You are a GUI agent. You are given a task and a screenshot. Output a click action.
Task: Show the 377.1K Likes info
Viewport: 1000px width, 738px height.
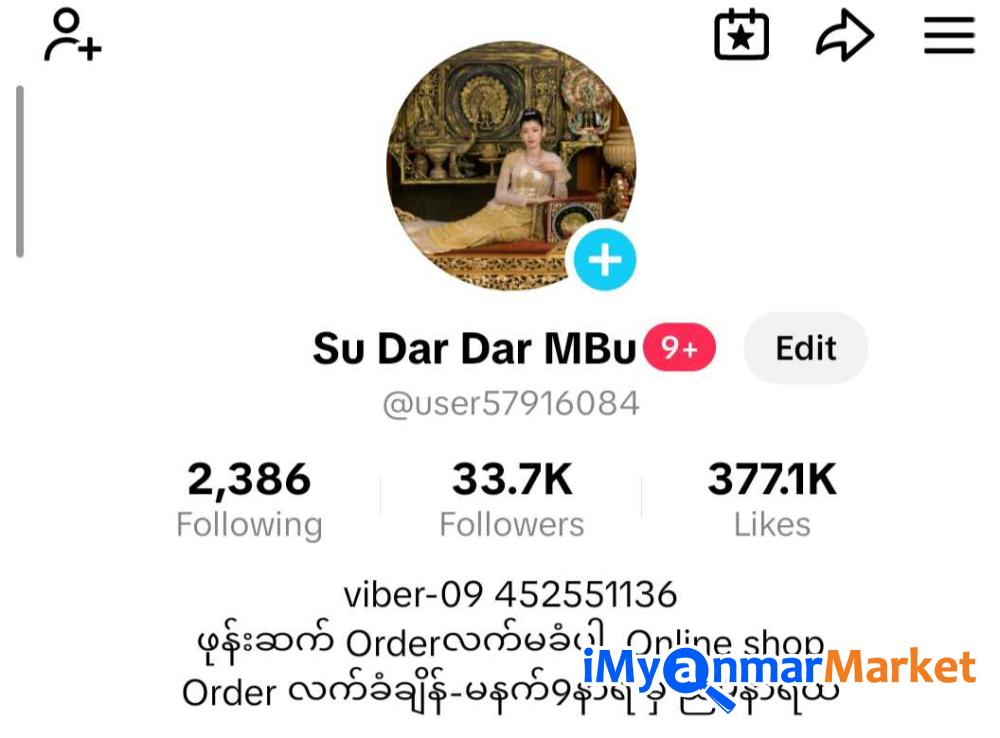pyautogui.click(x=772, y=500)
